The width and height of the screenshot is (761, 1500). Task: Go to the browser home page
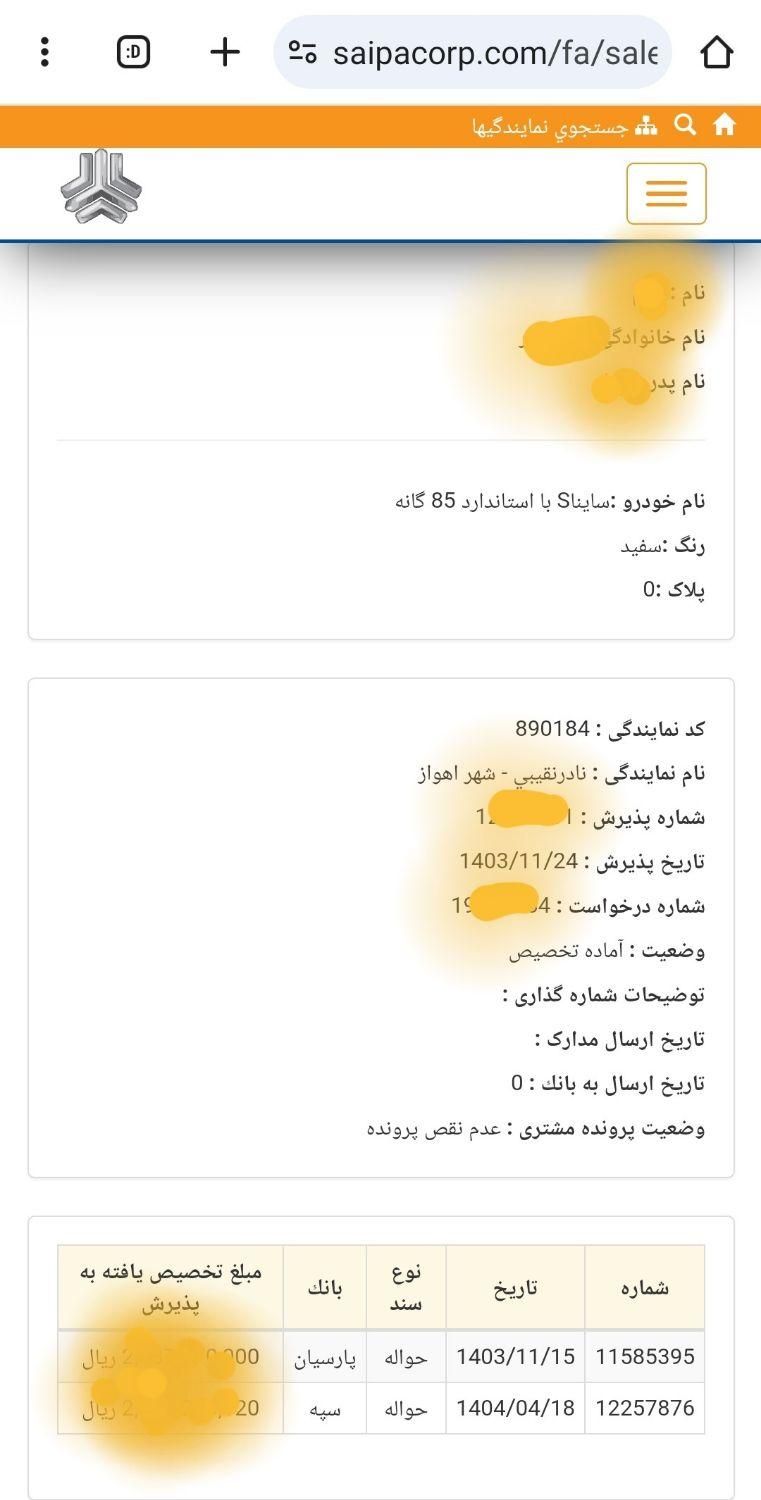[x=717, y=52]
